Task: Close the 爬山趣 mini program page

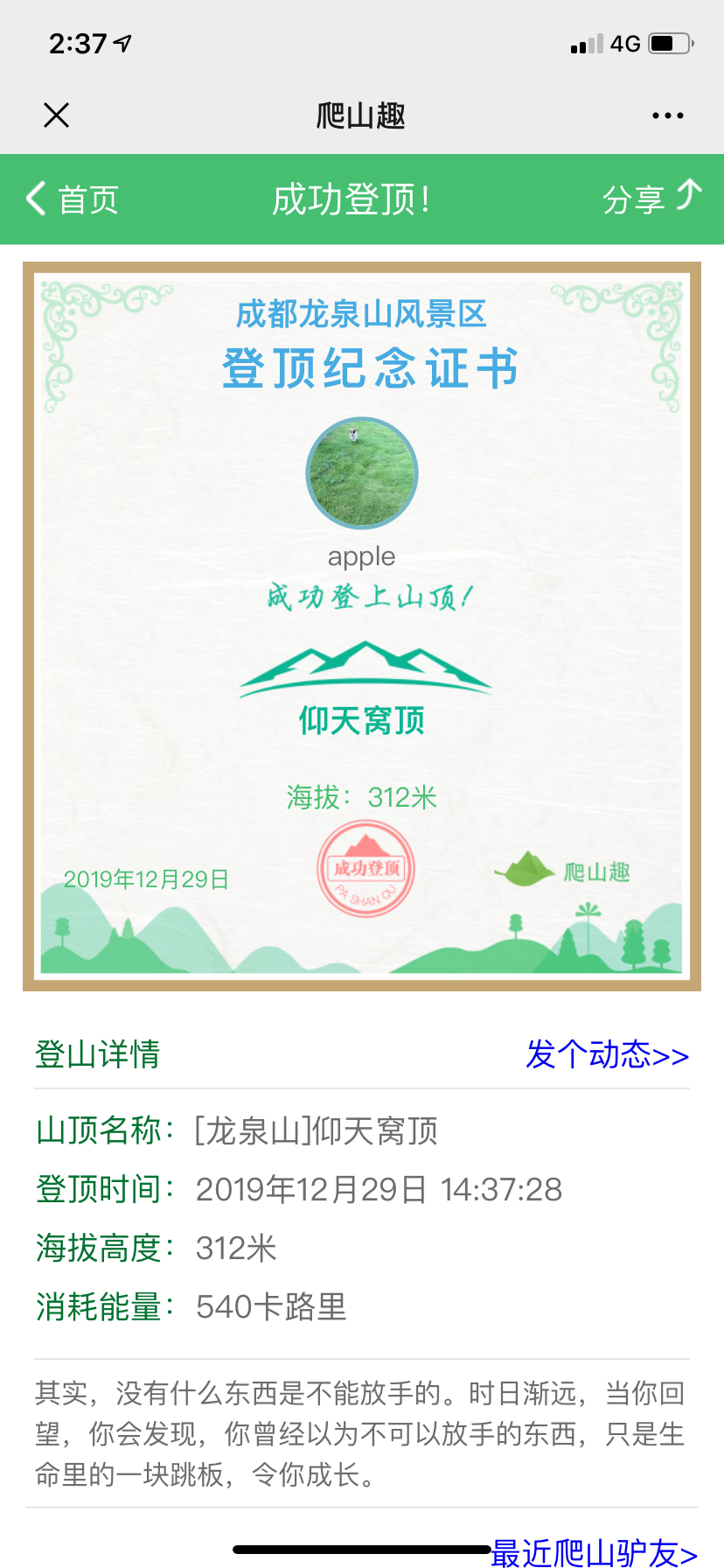Action: pyautogui.click(x=57, y=115)
